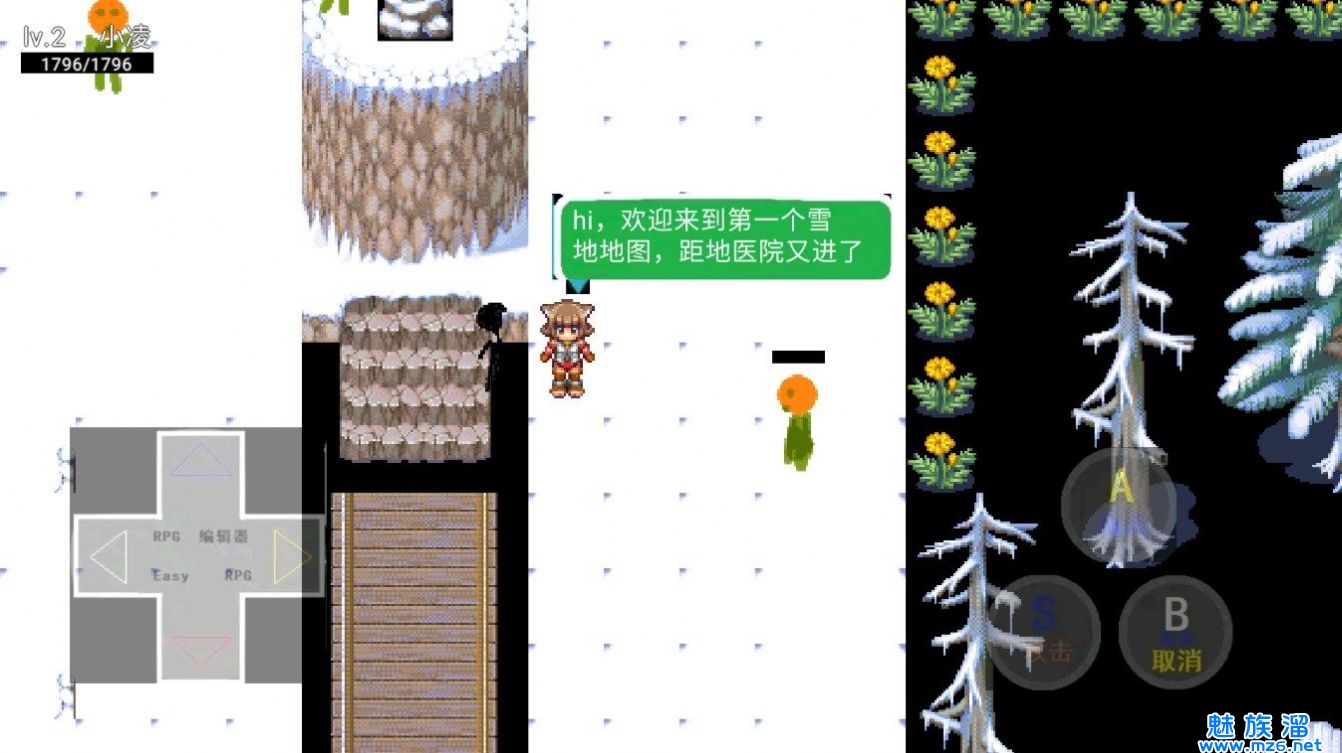
Task: Hit the S attack button
Action: [x=1044, y=631]
